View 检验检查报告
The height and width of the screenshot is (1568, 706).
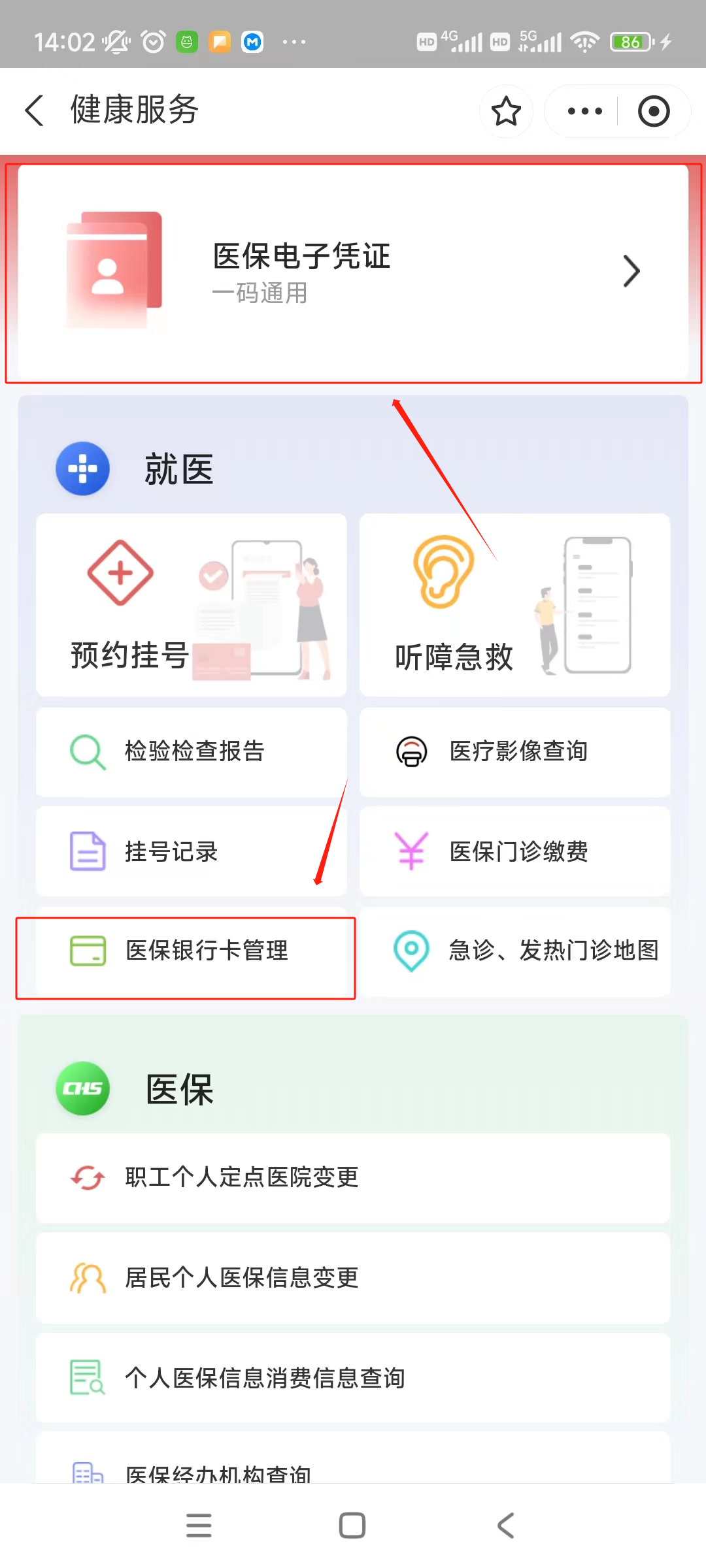click(x=191, y=751)
